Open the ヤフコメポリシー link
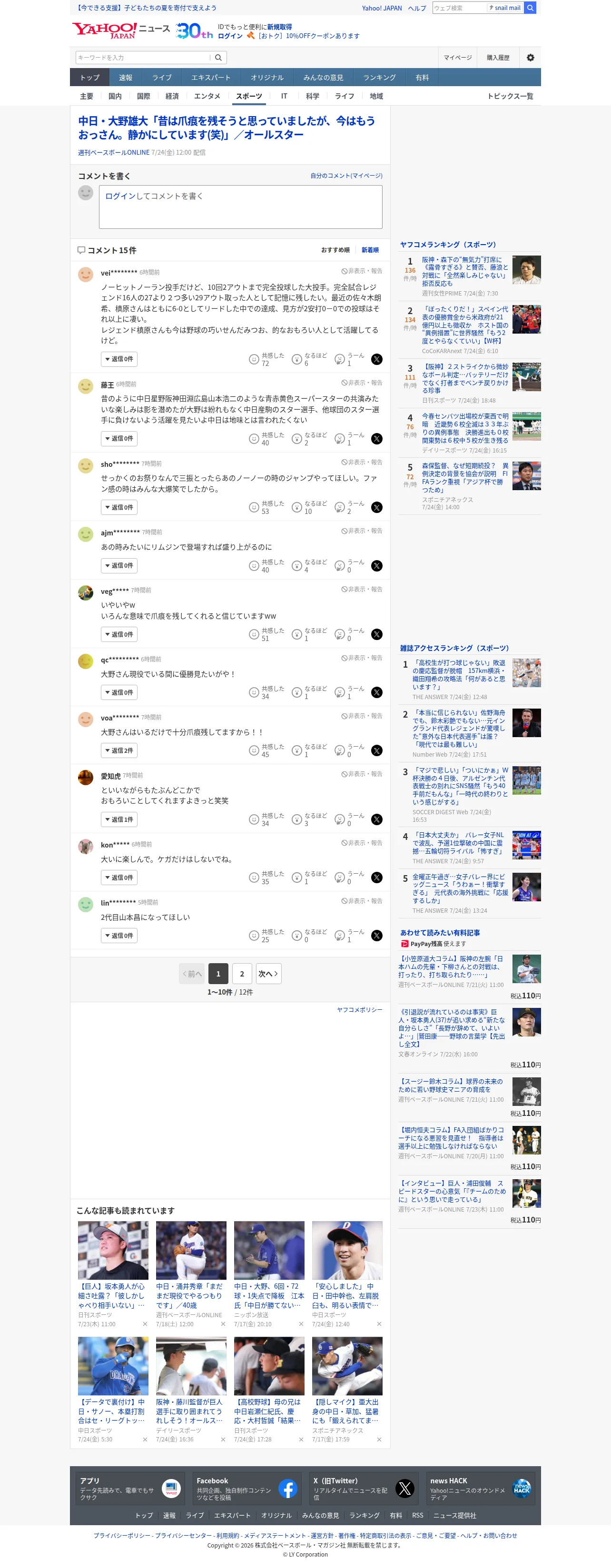 (x=360, y=1009)
